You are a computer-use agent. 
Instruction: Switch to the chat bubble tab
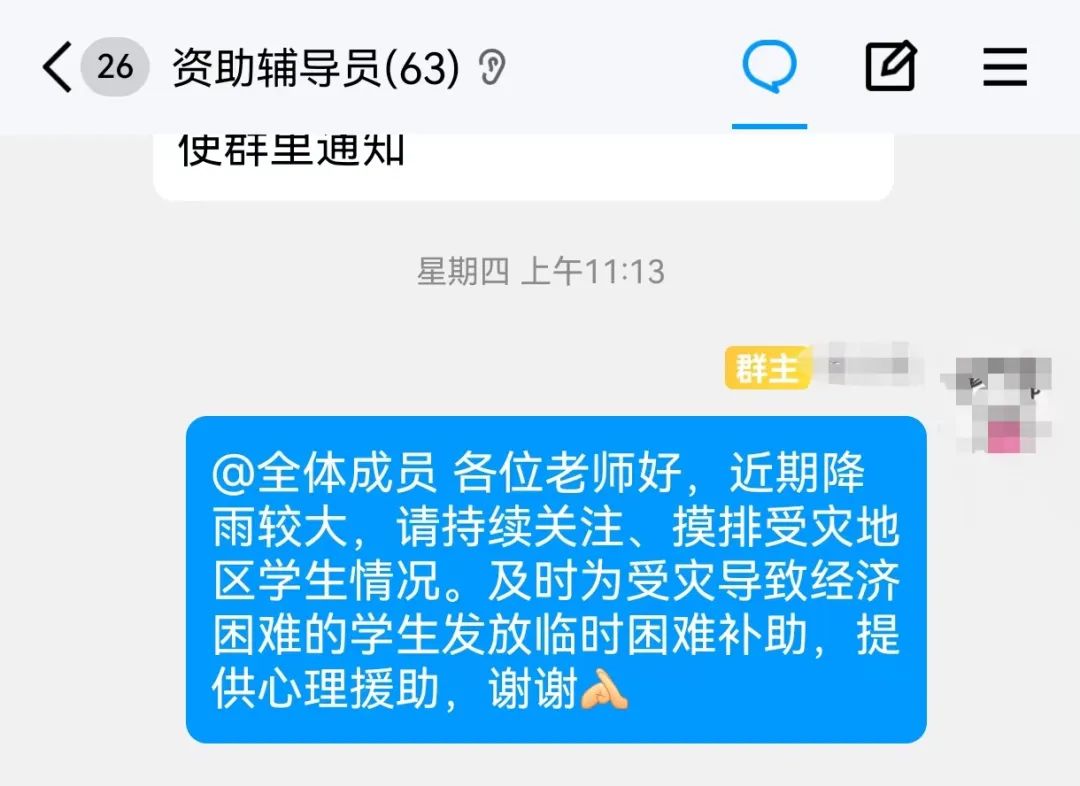pyautogui.click(x=769, y=68)
